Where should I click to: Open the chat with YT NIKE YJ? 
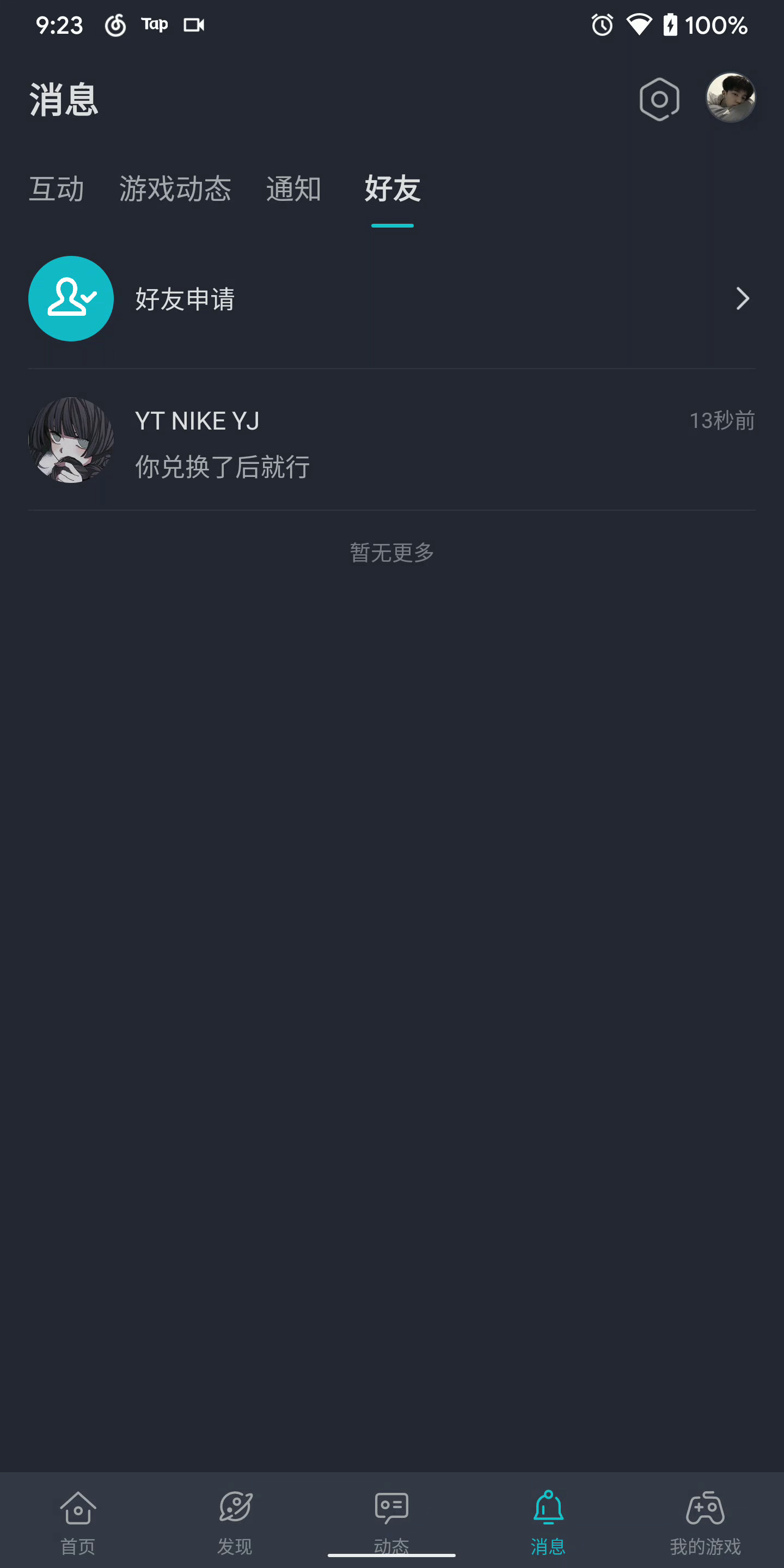pos(391,440)
